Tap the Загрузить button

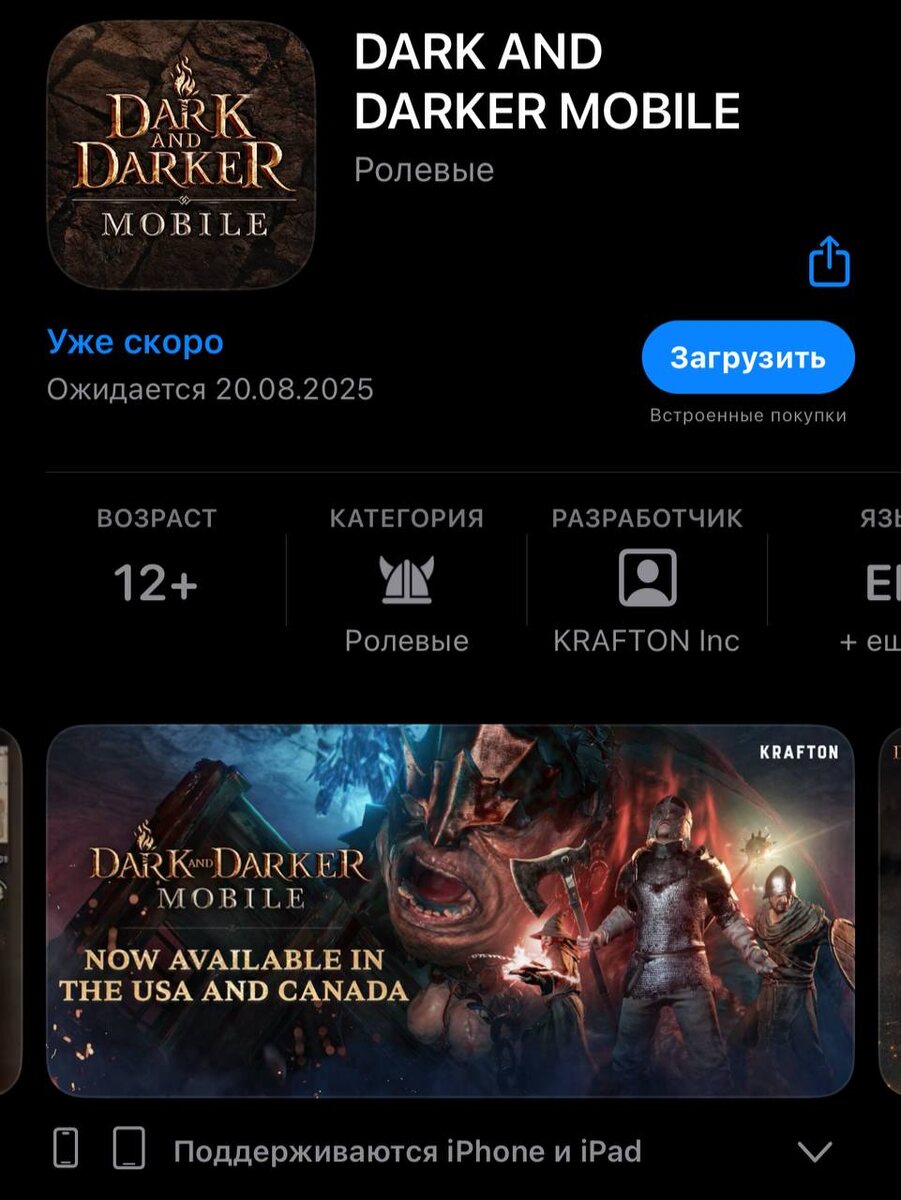pyautogui.click(x=748, y=358)
